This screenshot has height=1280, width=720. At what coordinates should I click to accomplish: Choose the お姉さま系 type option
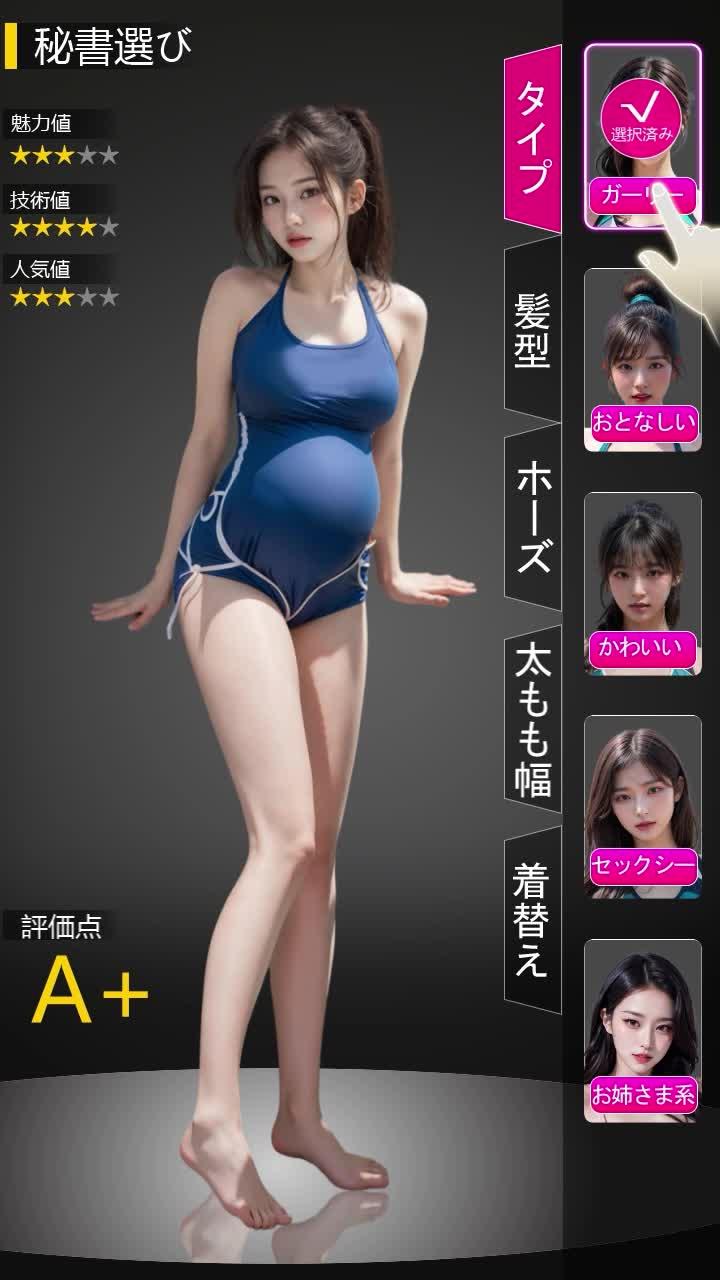coord(642,1031)
